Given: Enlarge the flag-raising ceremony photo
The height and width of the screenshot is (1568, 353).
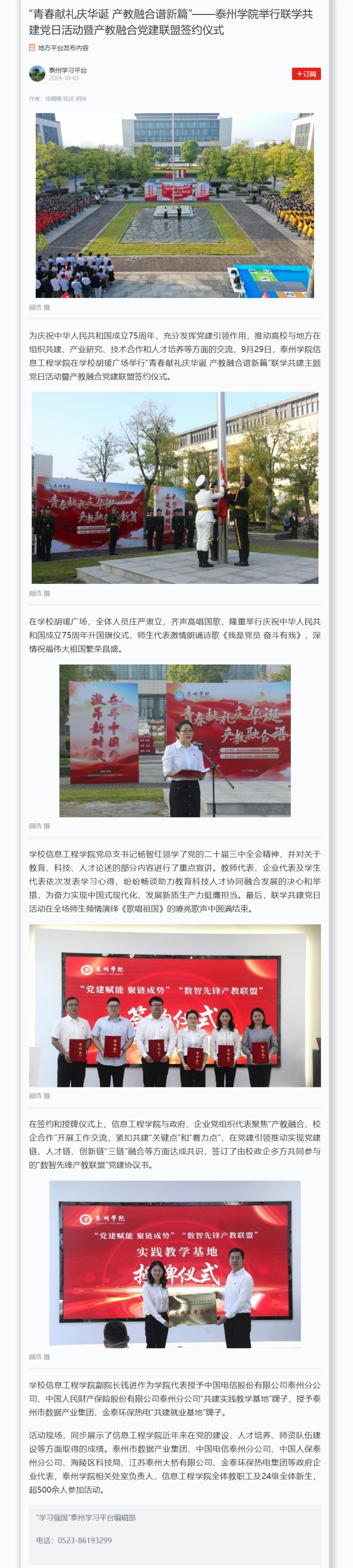Looking at the screenshot, I should tap(175, 488).
